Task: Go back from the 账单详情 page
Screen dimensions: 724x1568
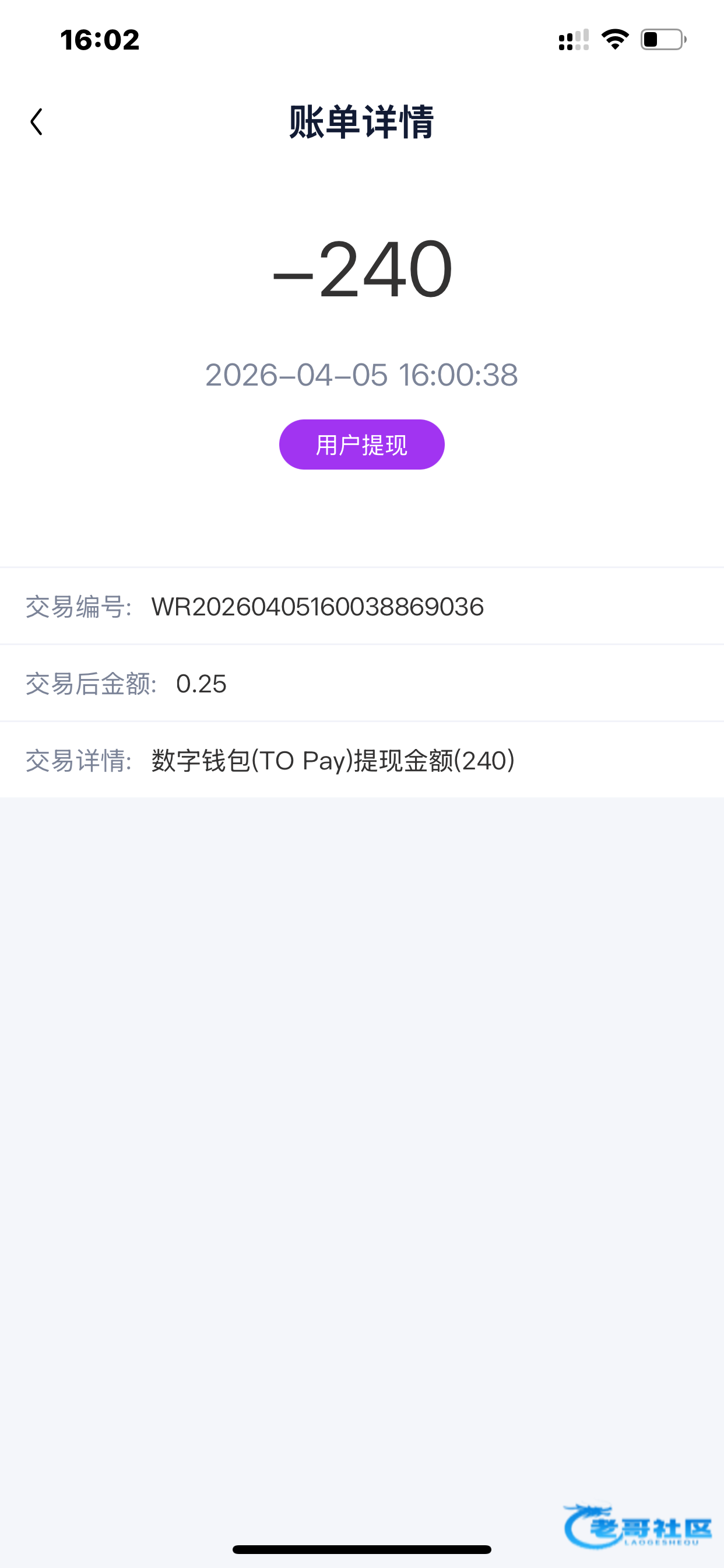Action: (x=37, y=122)
